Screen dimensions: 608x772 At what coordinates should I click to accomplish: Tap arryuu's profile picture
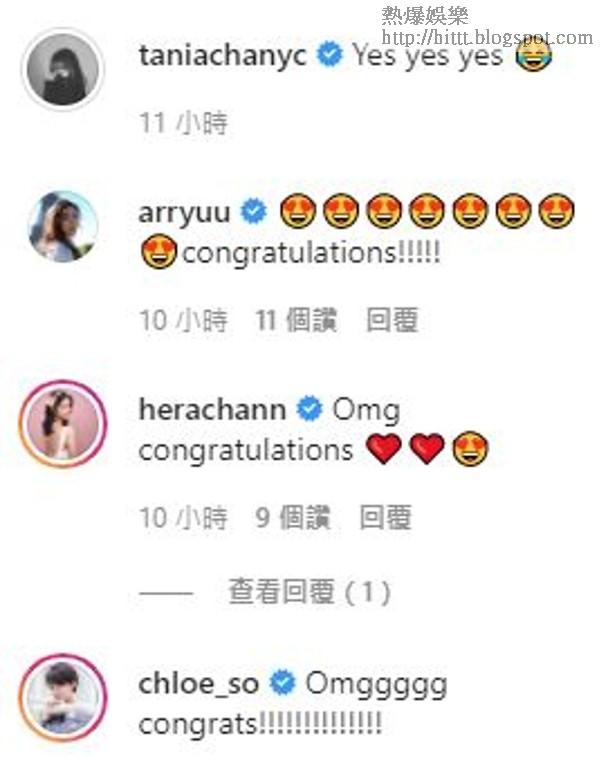click(x=63, y=227)
